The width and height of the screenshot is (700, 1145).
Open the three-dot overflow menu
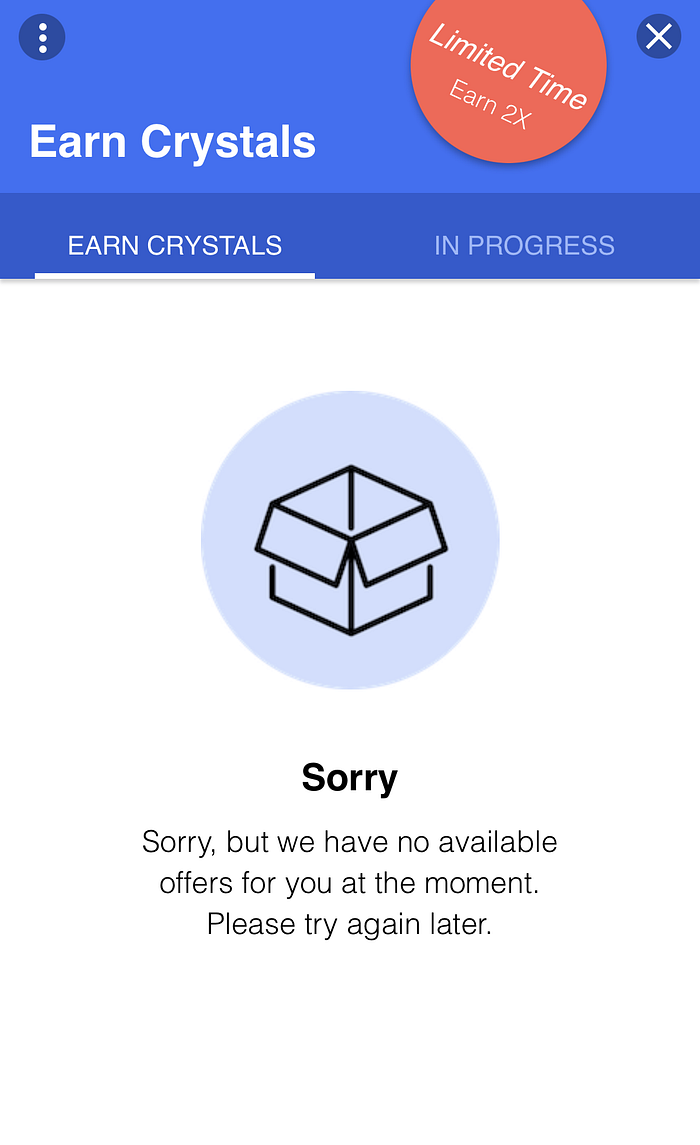tap(42, 38)
